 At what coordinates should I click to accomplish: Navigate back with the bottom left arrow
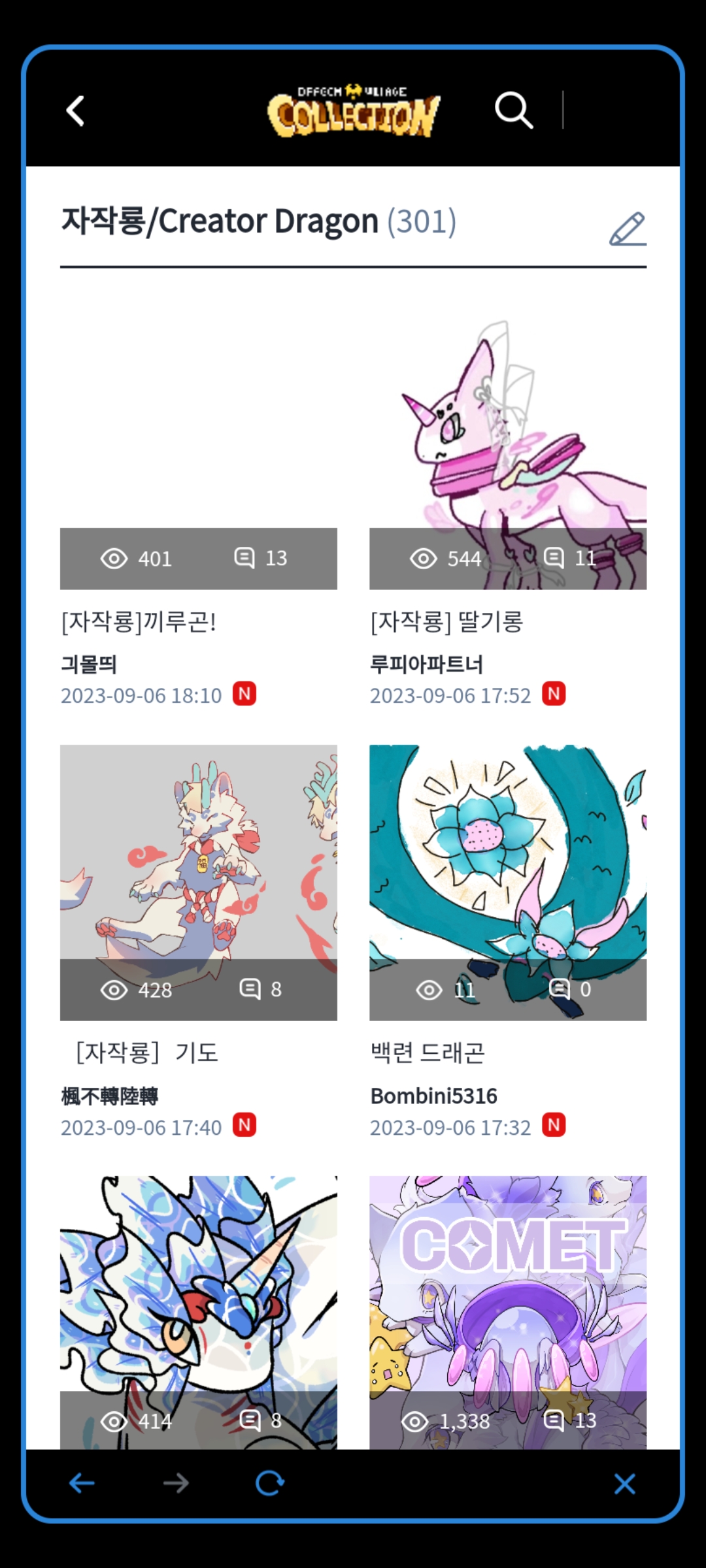pyautogui.click(x=82, y=1484)
